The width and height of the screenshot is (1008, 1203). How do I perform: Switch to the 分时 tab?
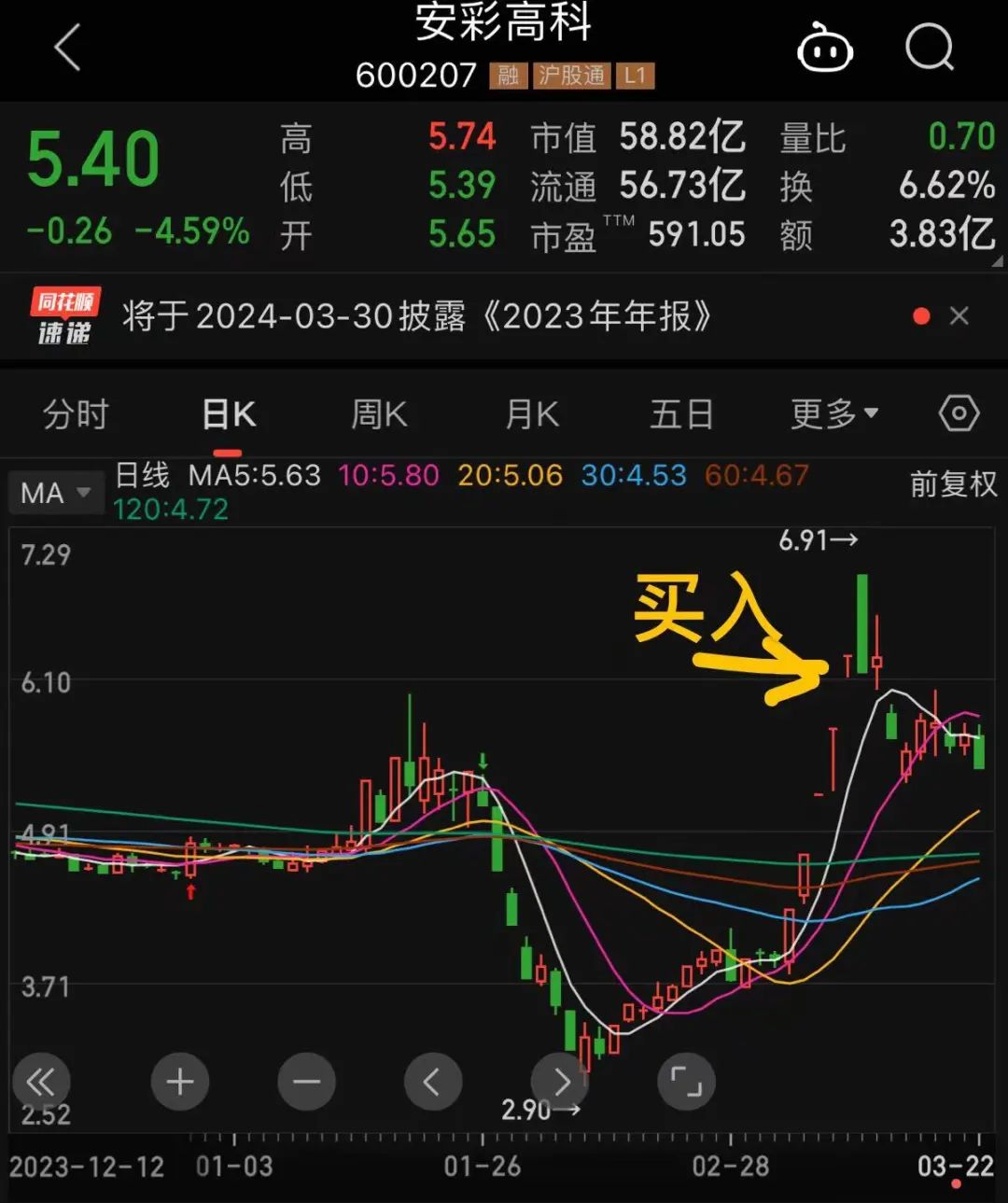pos(77,413)
